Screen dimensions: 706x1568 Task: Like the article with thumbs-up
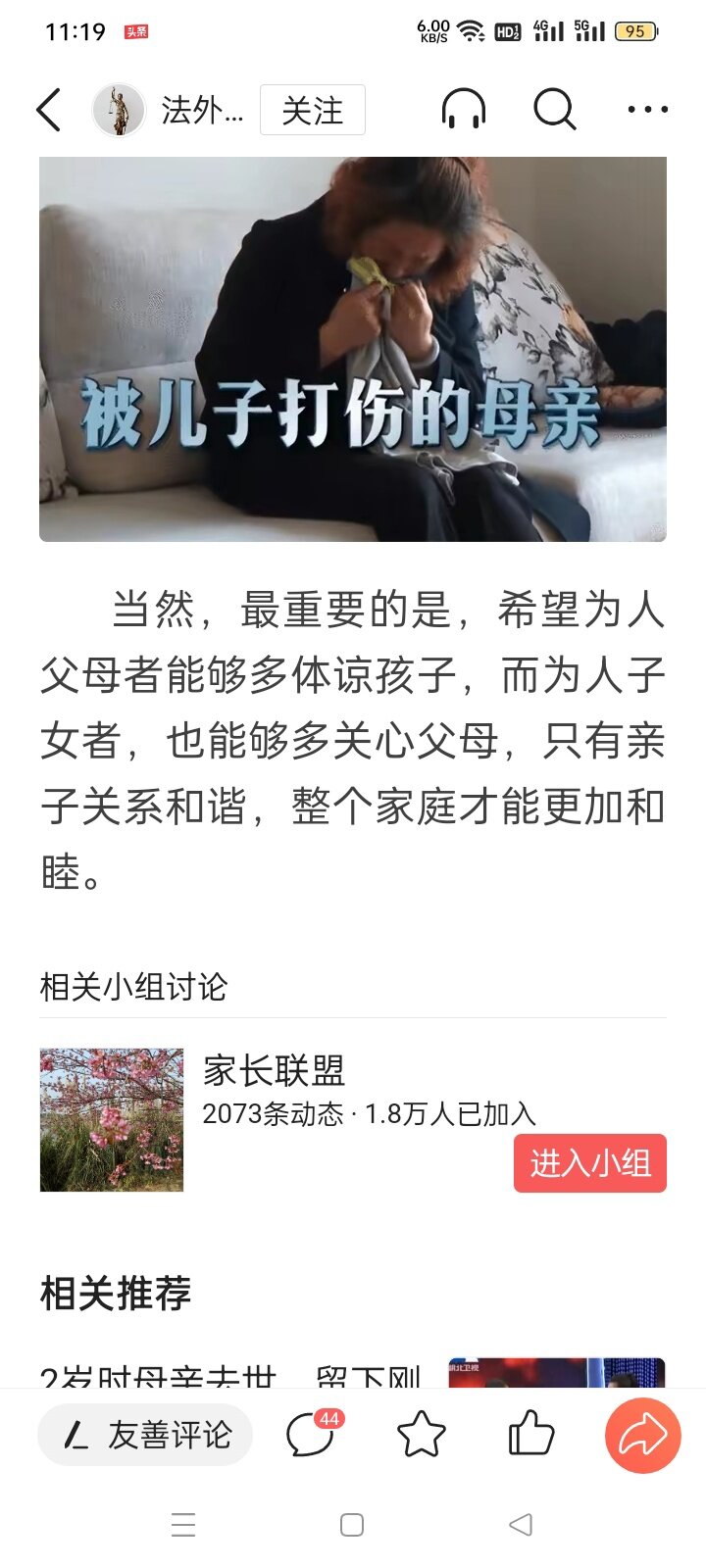pos(531,1436)
